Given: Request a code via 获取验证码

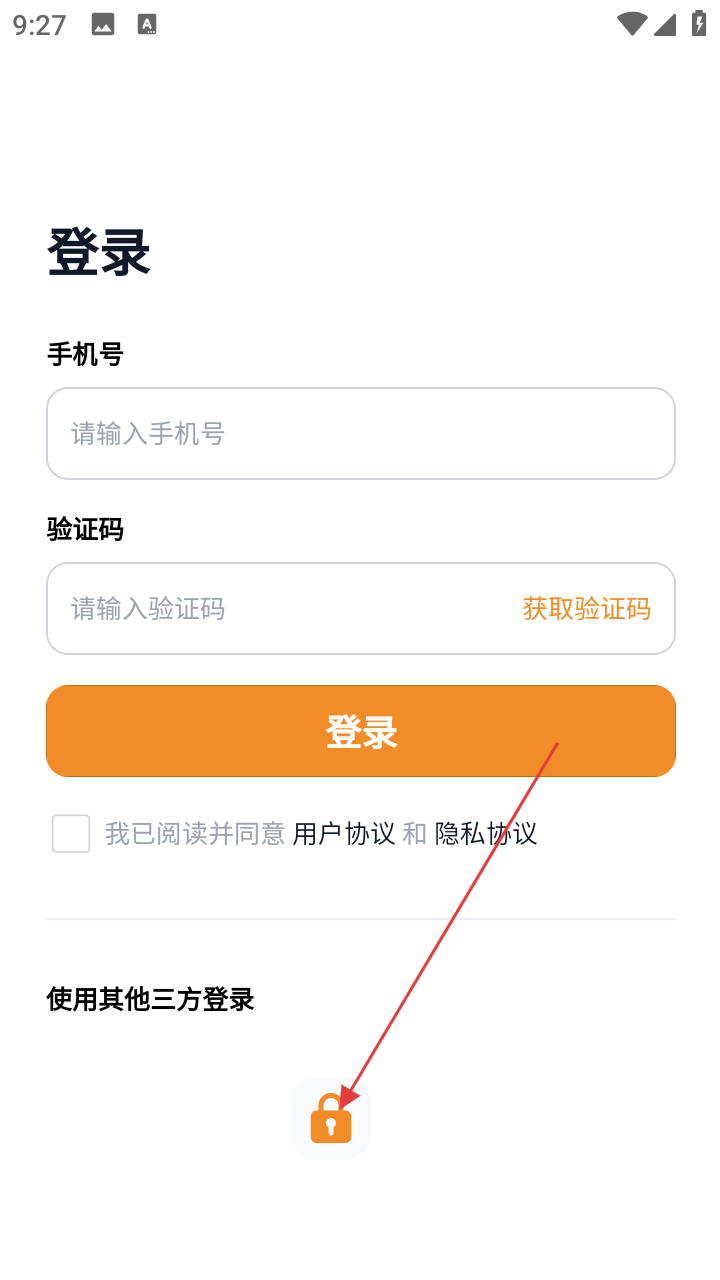Looking at the screenshot, I should point(586,608).
